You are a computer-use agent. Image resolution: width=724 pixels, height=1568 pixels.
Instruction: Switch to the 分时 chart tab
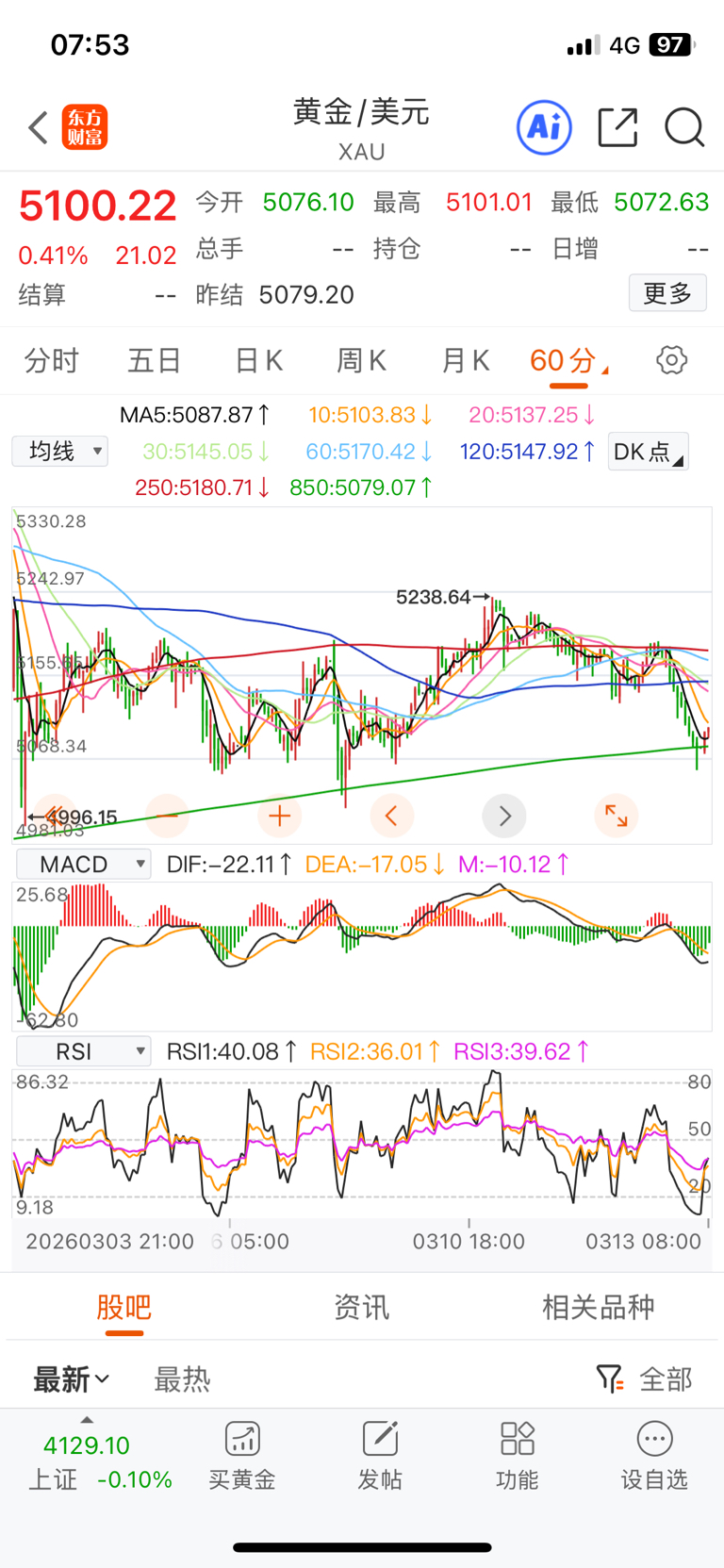pos(51,360)
